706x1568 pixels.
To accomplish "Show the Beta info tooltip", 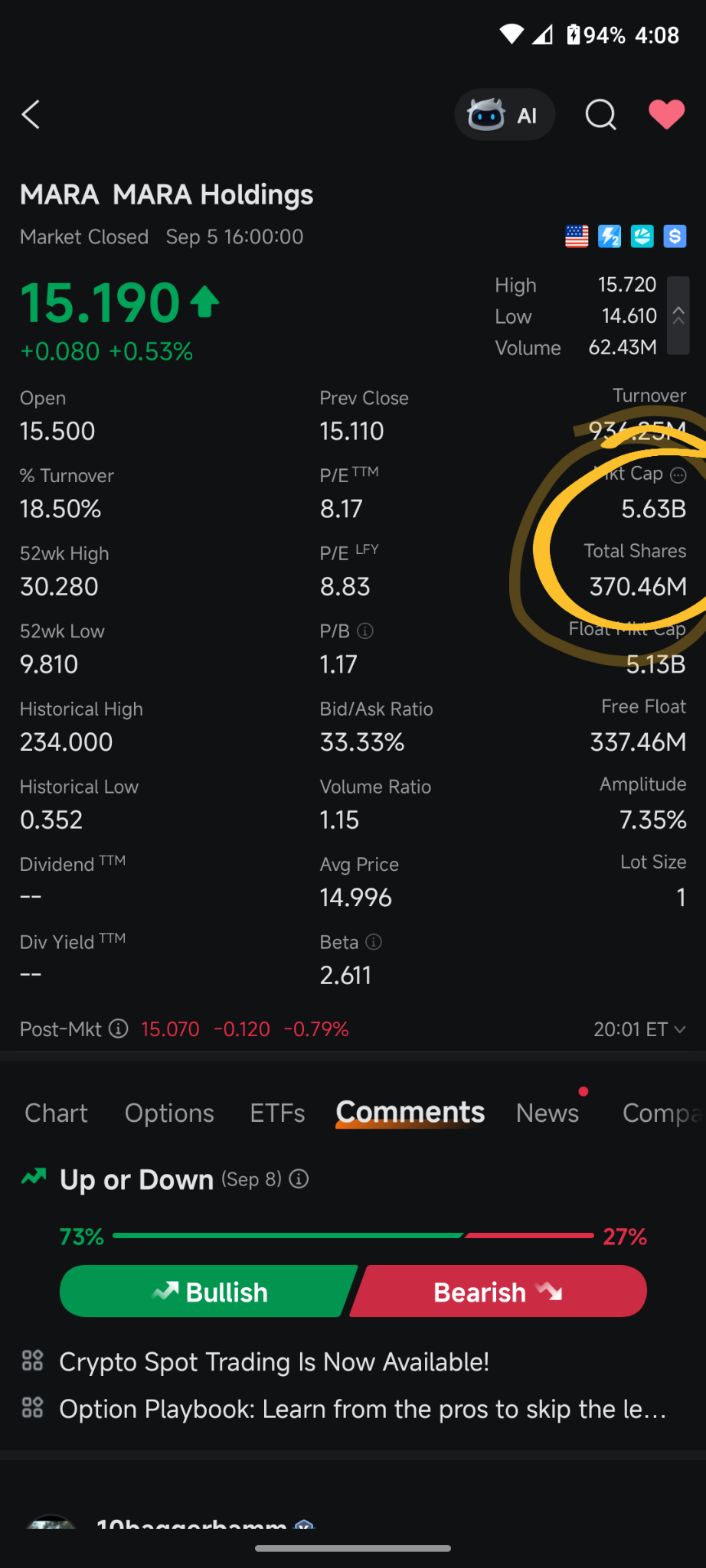I will pyautogui.click(x=374, y=942).
